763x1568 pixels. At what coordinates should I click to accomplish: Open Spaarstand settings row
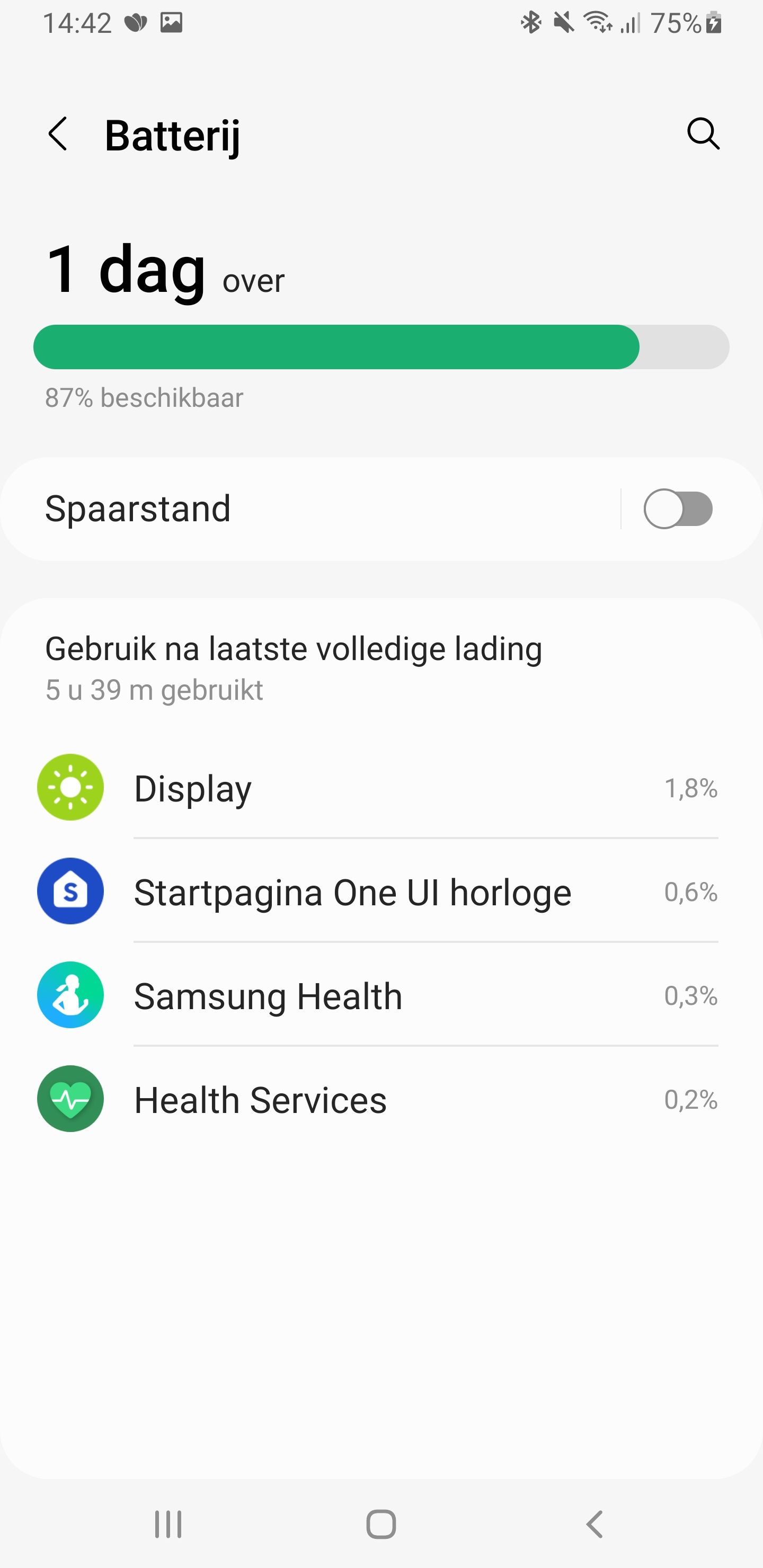coord(305,509)
